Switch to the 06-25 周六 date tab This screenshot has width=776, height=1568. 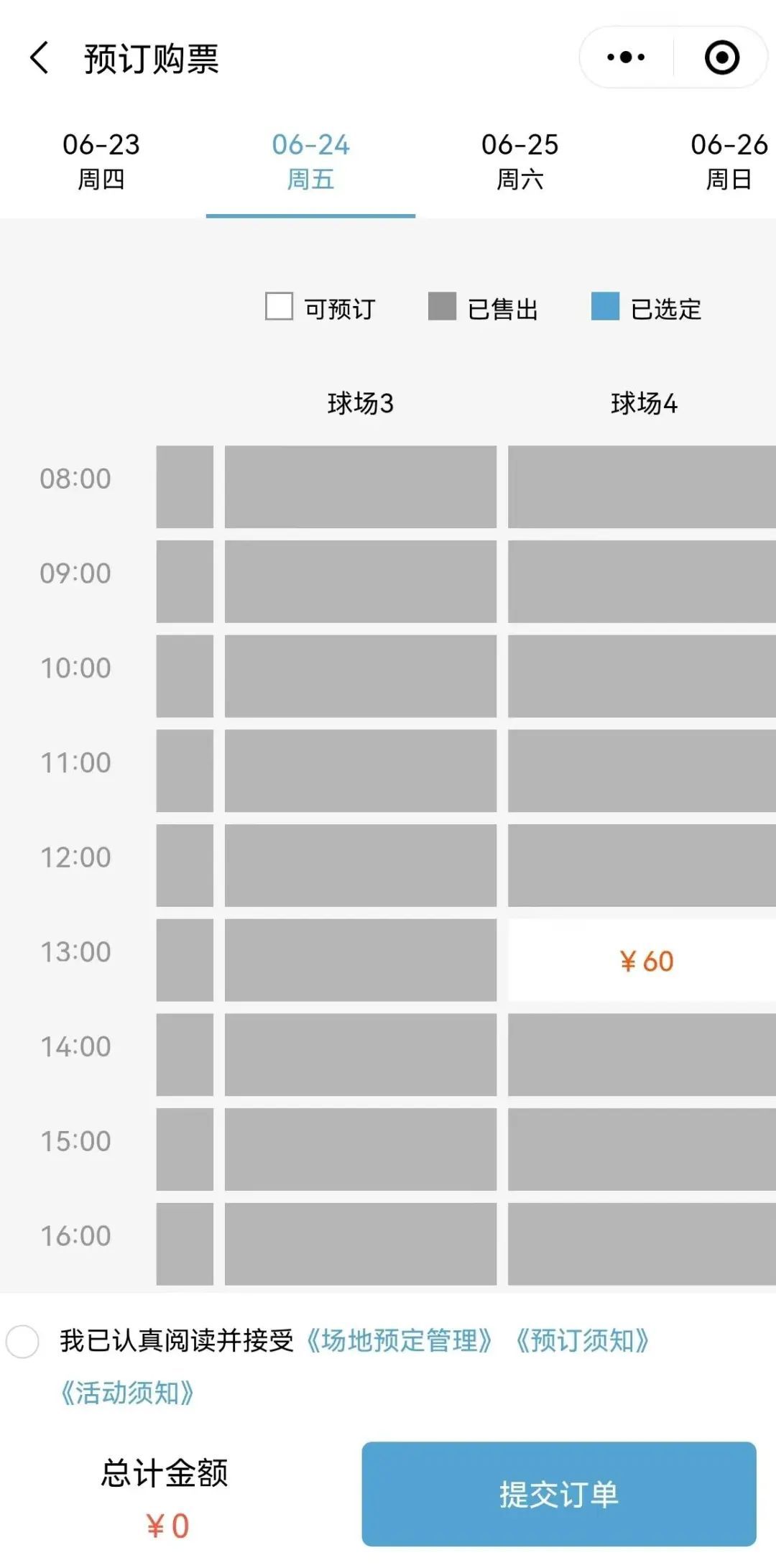click(x=520, y=162)
